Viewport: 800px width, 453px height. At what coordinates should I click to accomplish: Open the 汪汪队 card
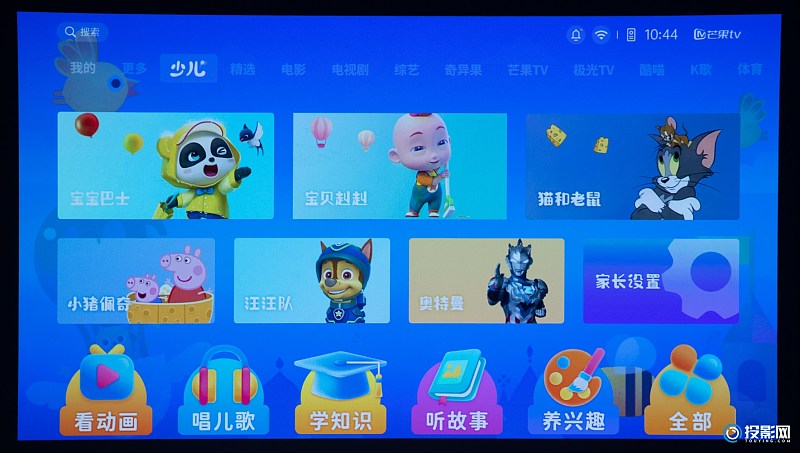tap(311, 280)
